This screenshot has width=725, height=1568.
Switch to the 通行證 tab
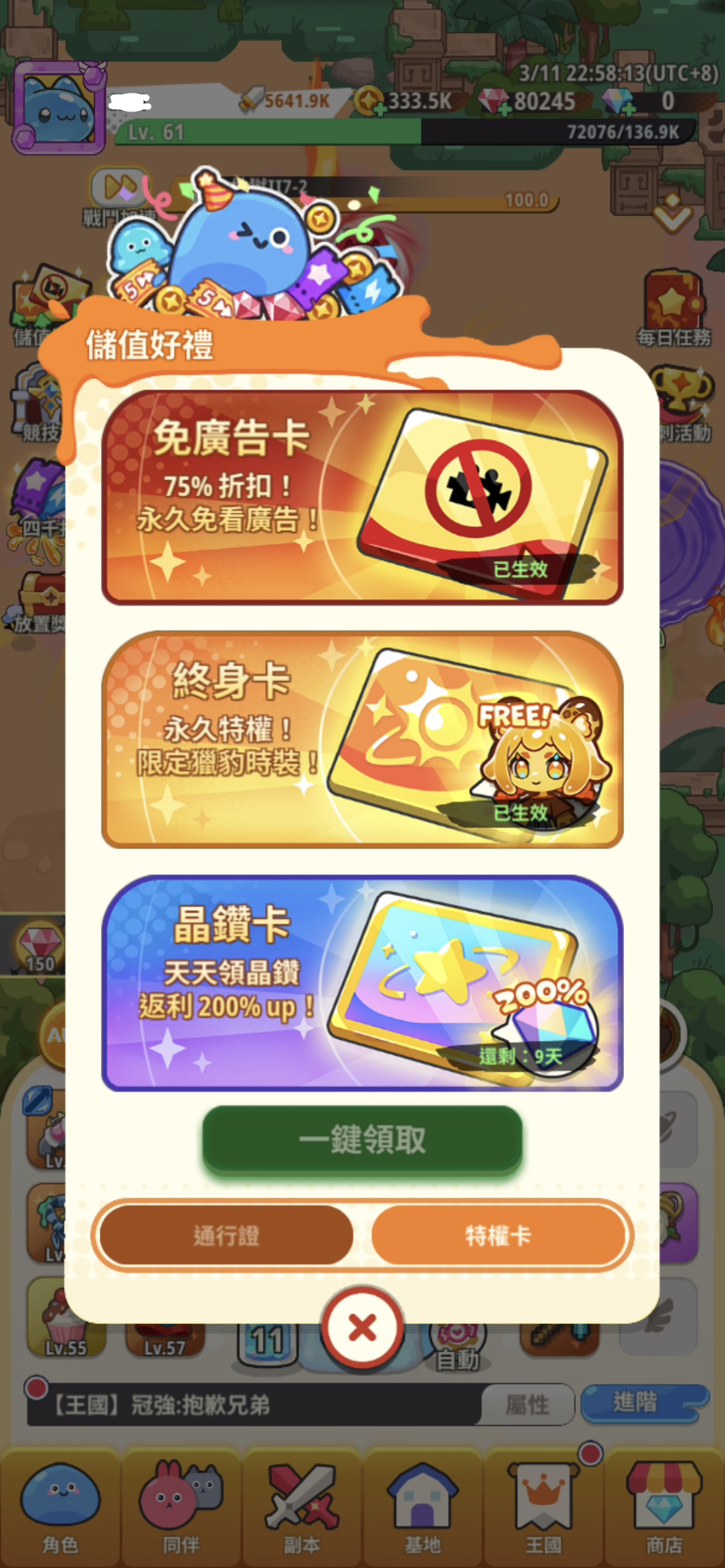click(226, 1235)
